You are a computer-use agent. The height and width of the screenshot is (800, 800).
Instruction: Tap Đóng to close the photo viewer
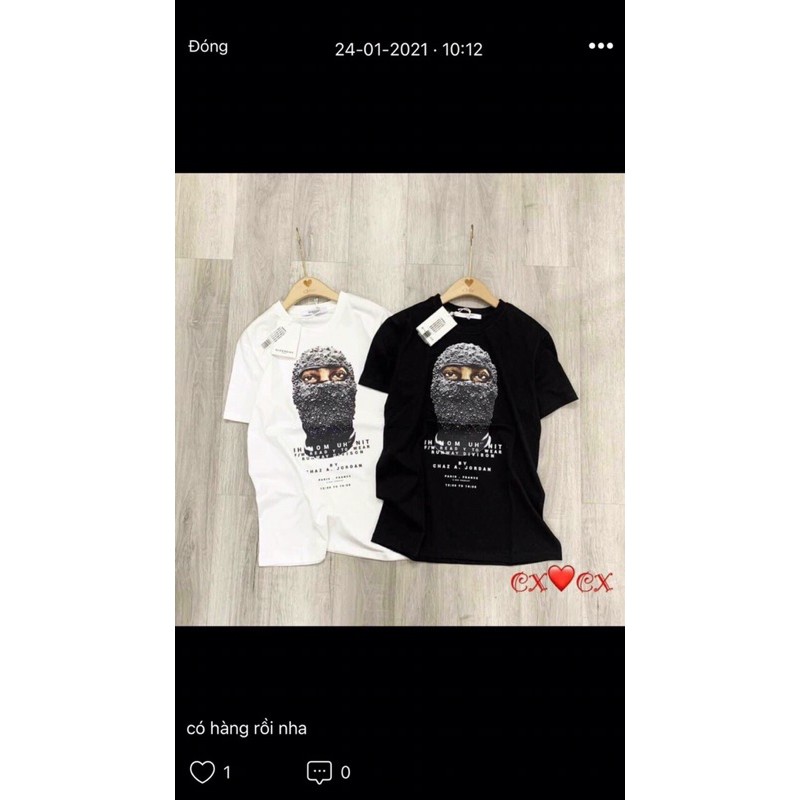[x=208, y=46]
